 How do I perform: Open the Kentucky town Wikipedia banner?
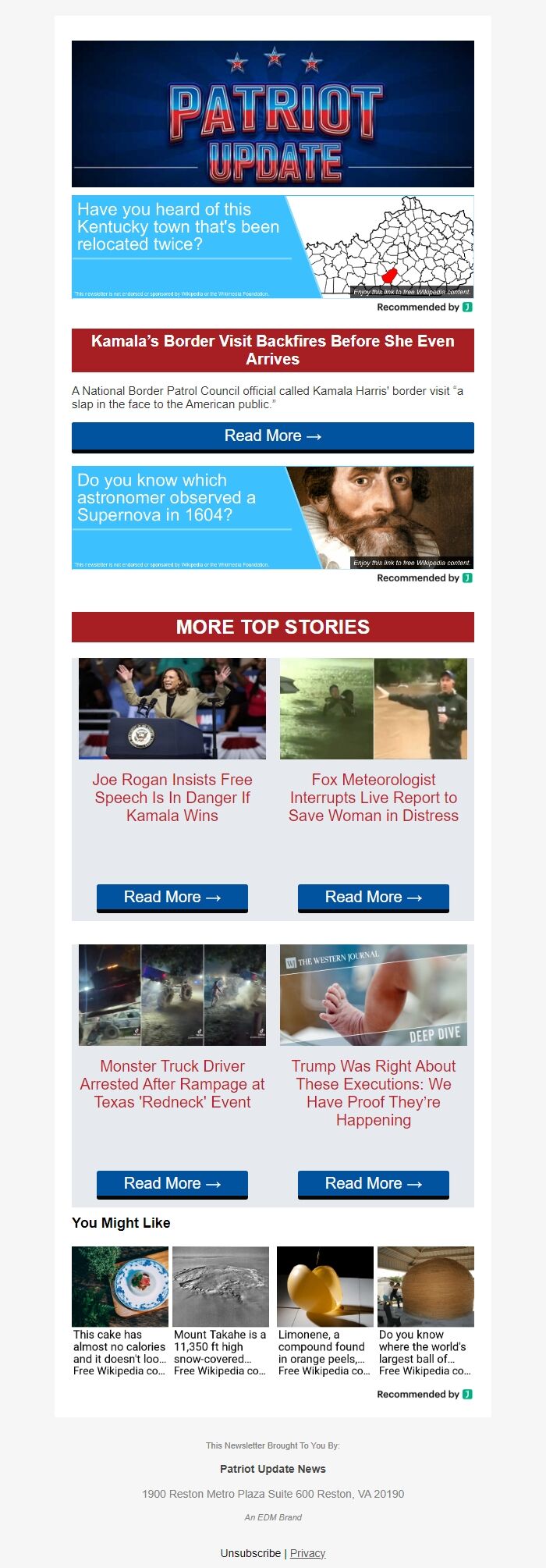click(x=272, y=247)
